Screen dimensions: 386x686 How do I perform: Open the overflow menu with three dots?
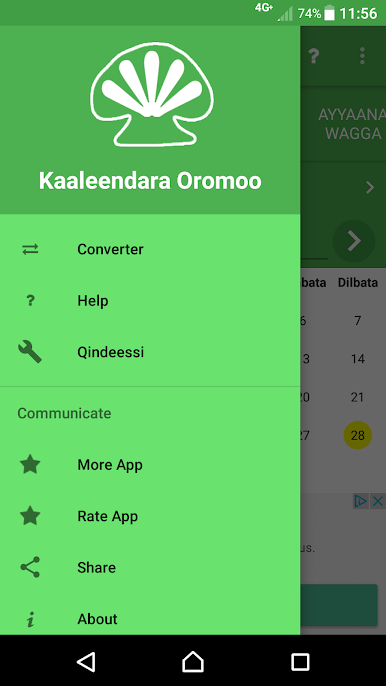click(362, 56)
